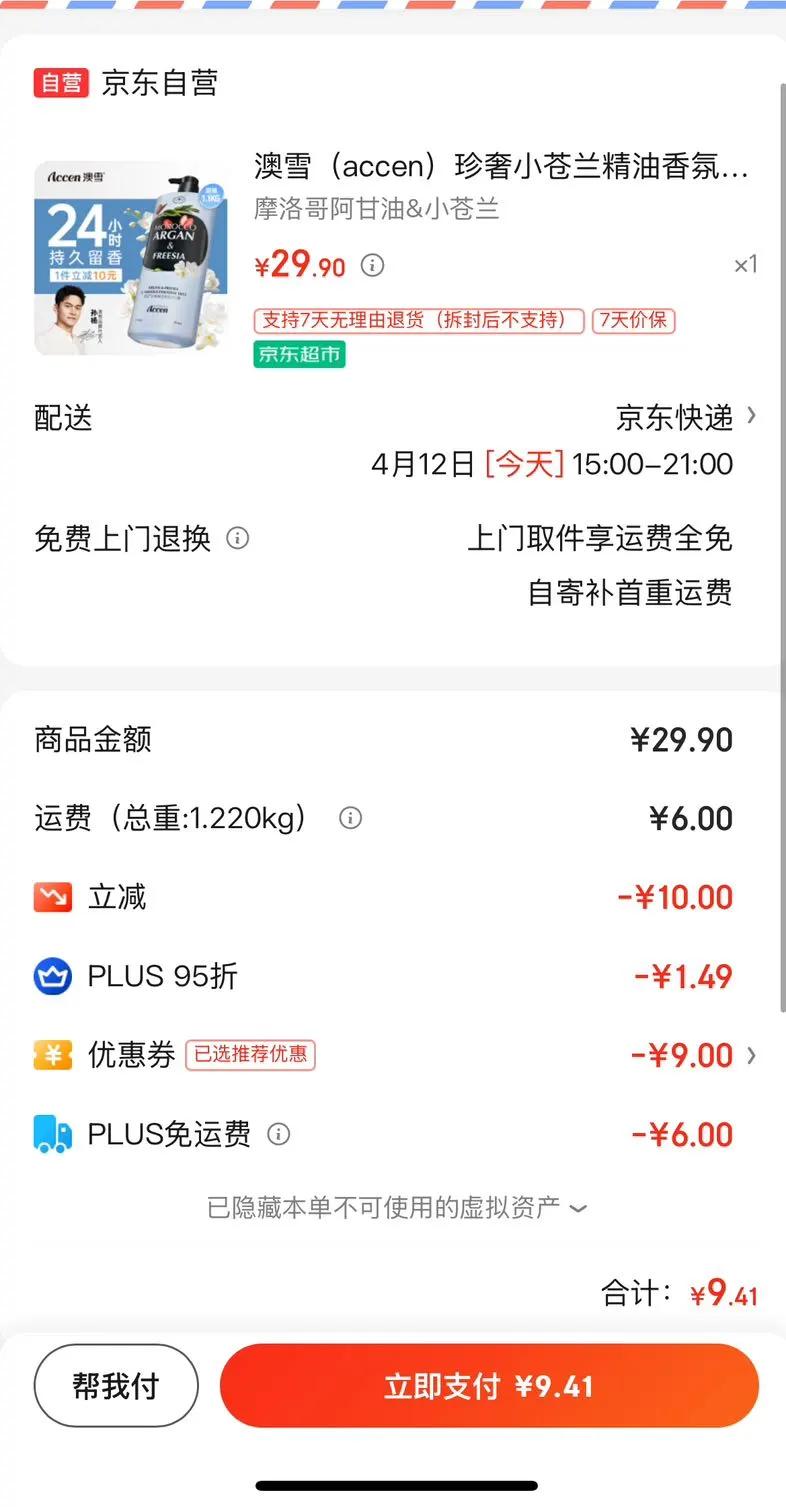Open the 京东快递 delivery options
This screenshot has width=786, height=1507.
coord(686,418)
